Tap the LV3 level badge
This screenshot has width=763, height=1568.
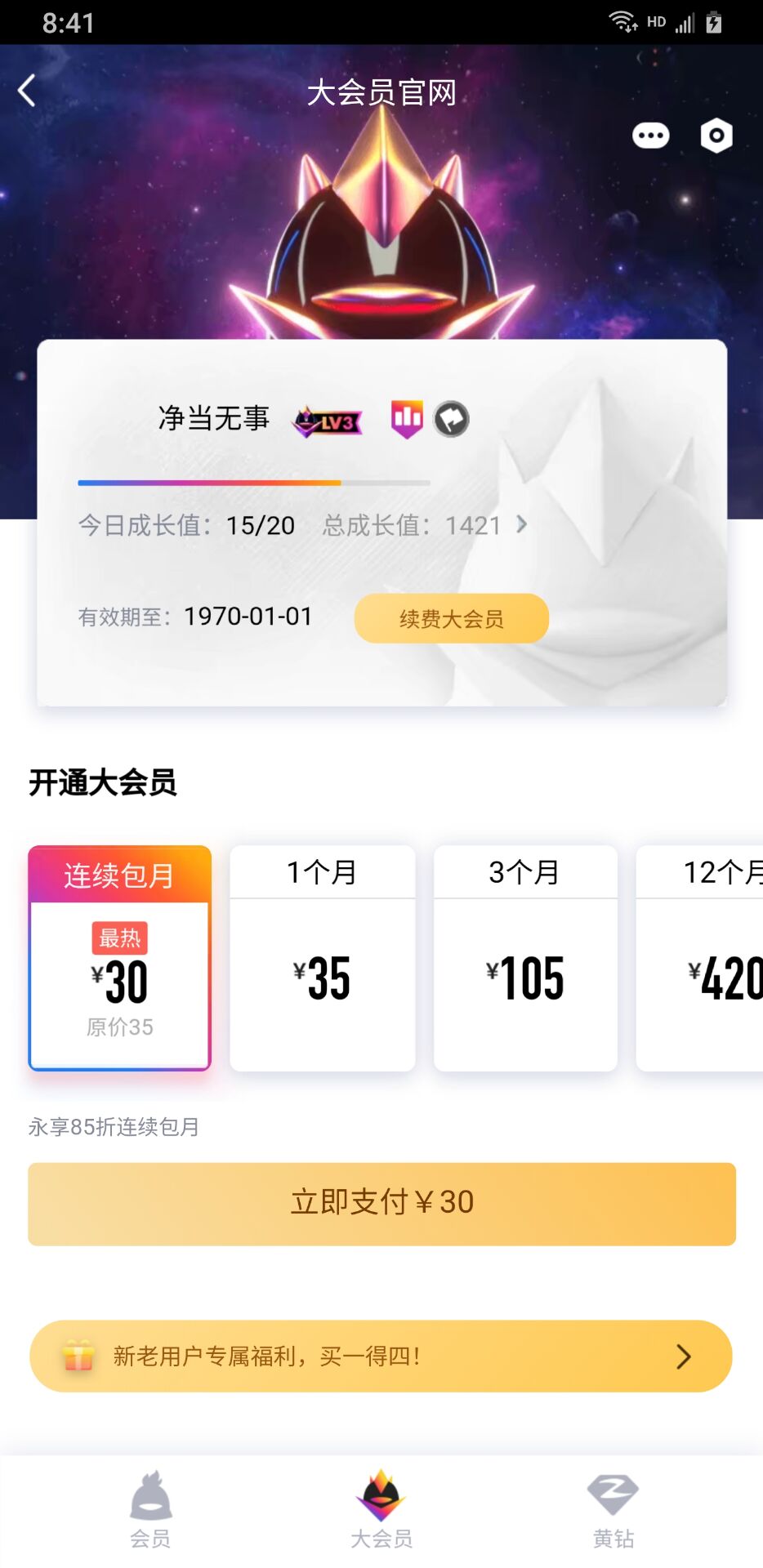click(328, 421)
